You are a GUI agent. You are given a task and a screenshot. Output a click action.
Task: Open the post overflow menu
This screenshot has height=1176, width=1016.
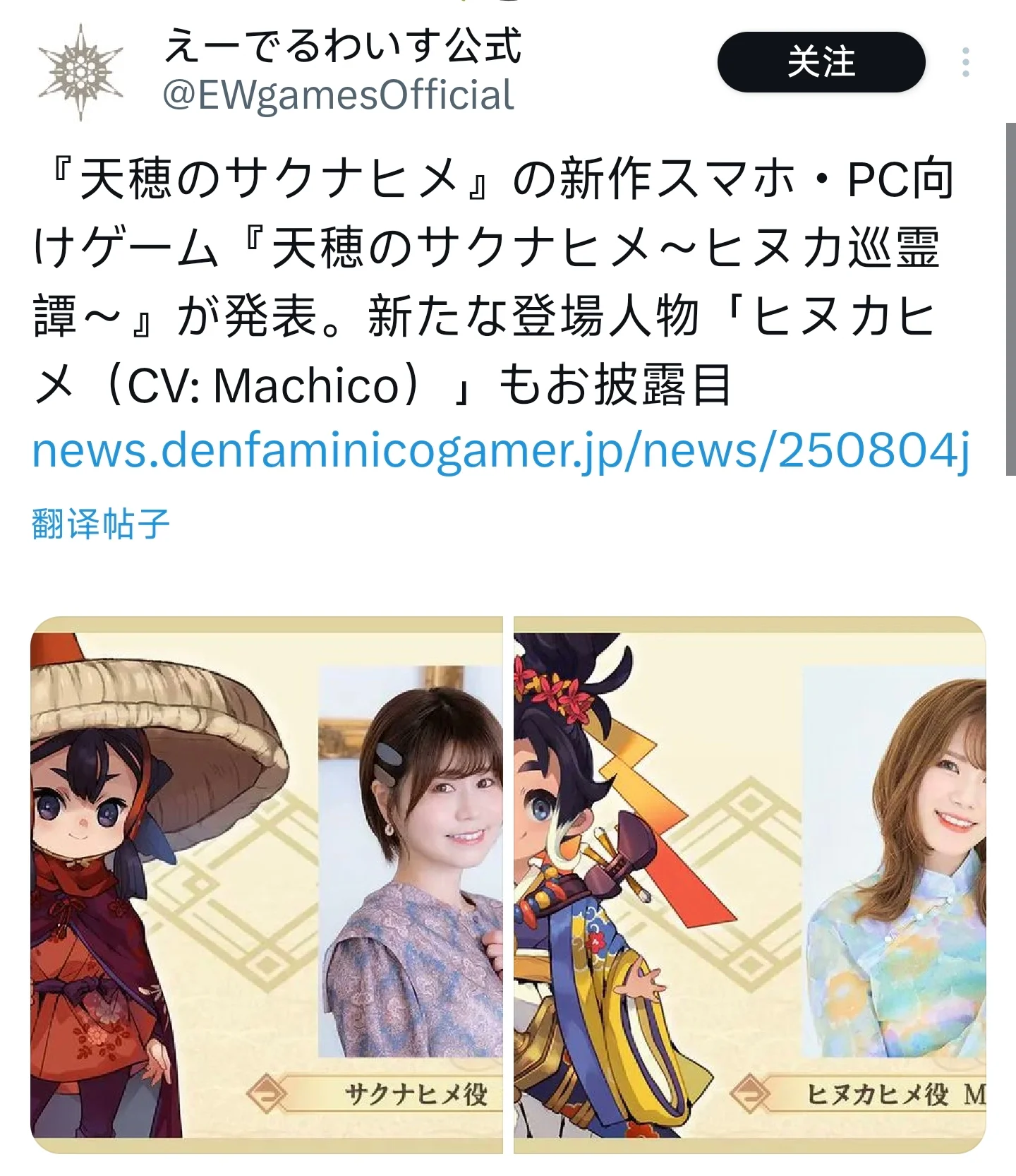965,63
